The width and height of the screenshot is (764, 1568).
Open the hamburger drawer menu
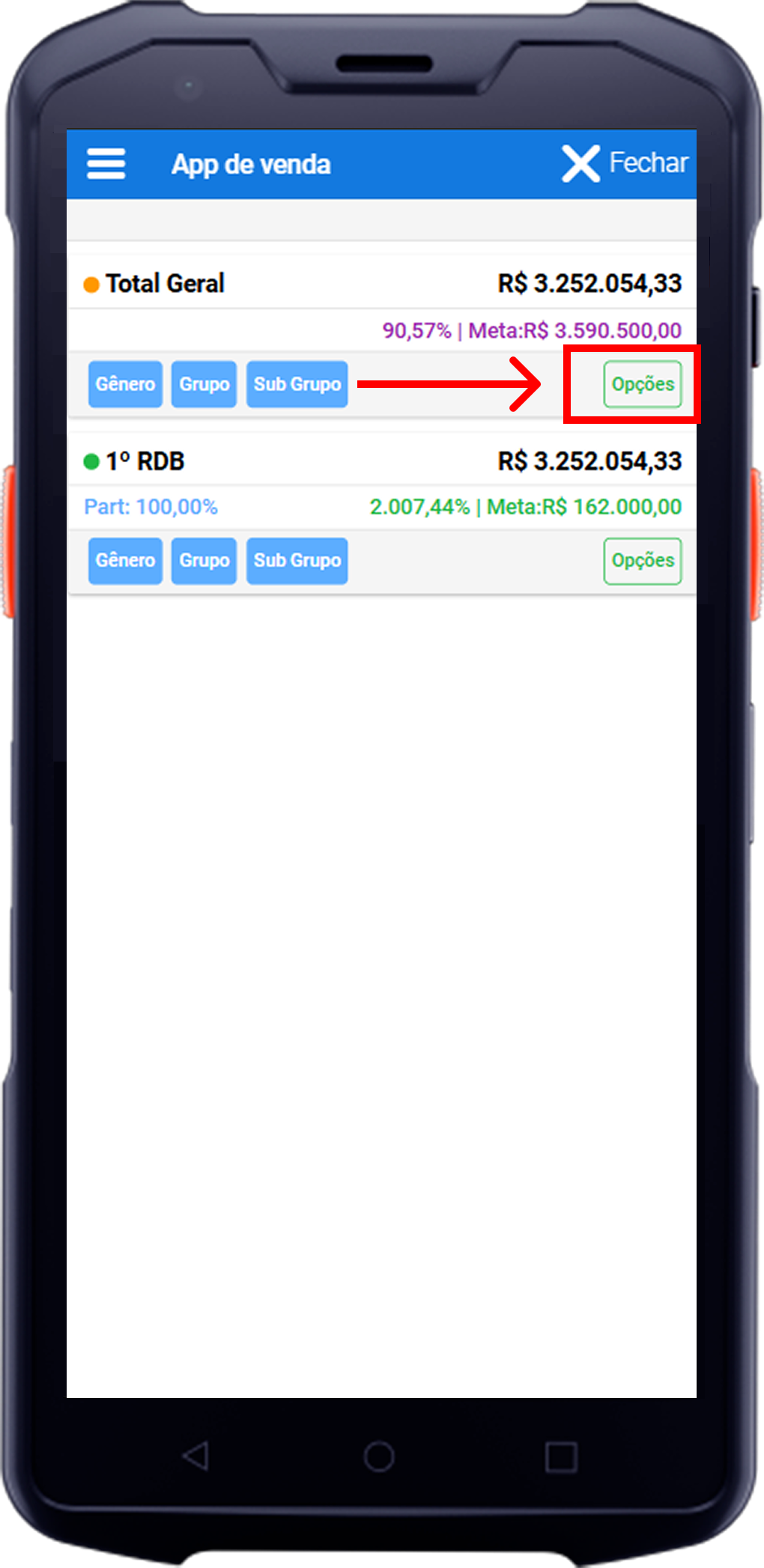click(x=106, y=163)
